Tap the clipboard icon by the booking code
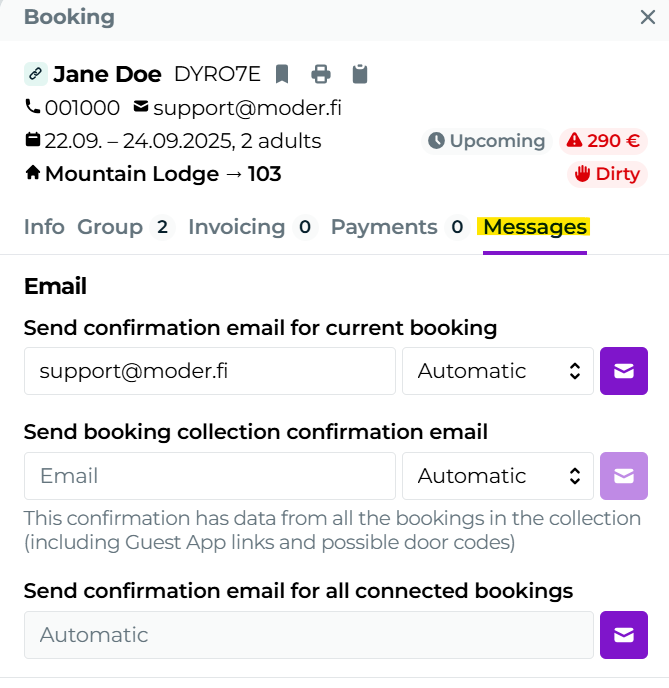 coord(360,74)
